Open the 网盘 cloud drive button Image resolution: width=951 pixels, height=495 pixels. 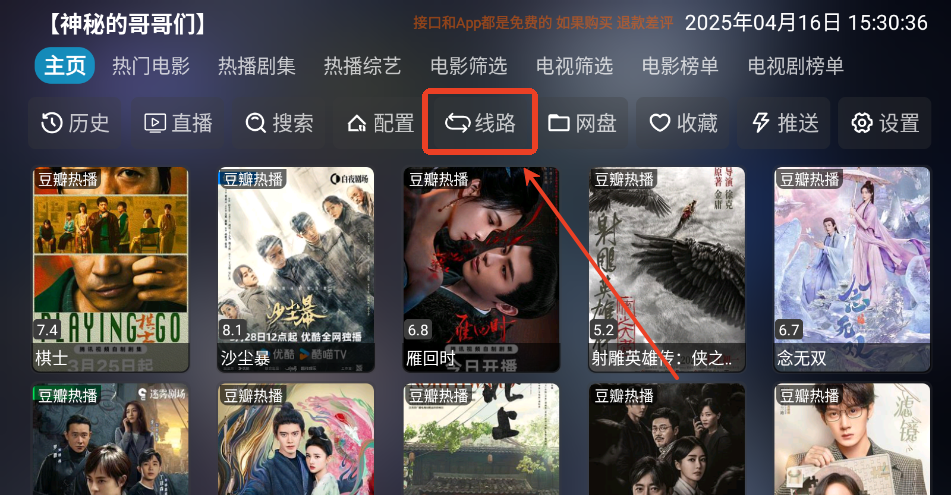point(582,123)
